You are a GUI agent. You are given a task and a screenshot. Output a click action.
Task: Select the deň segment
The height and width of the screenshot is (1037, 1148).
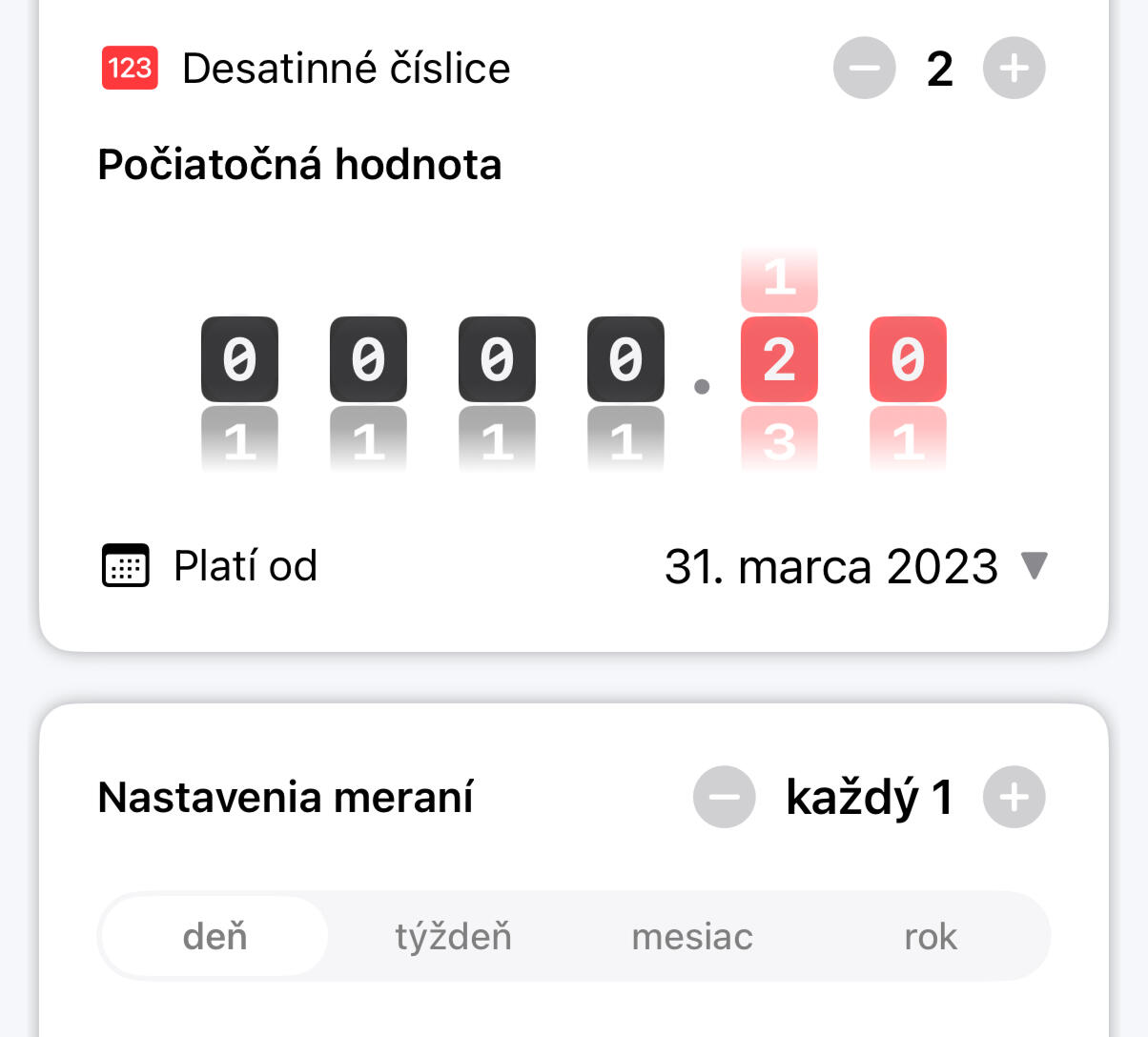click(x=215, y=937)
